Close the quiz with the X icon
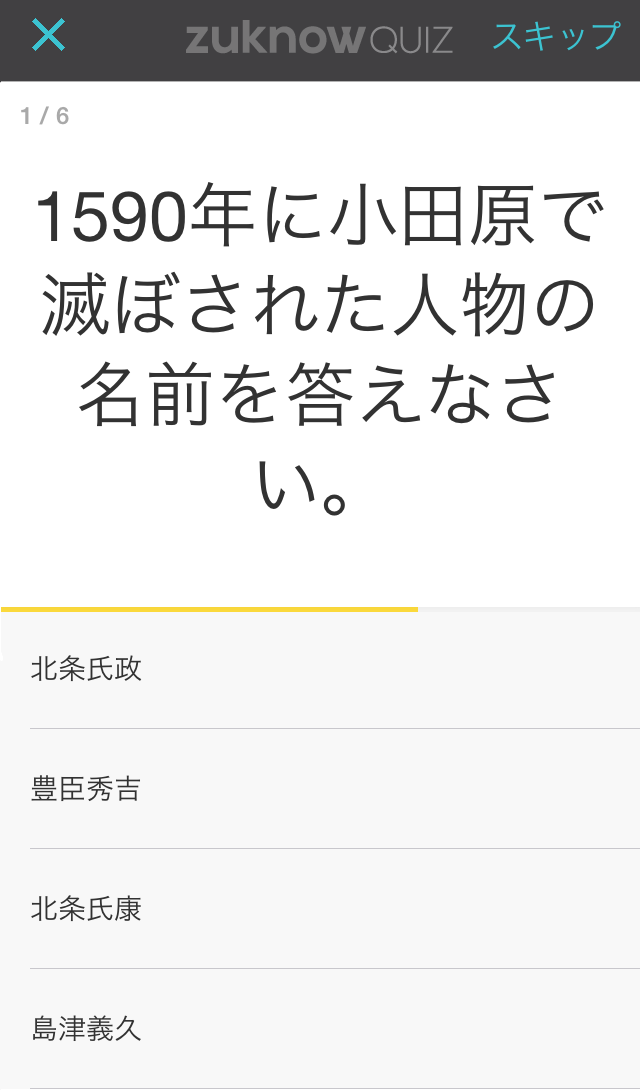 48,36
